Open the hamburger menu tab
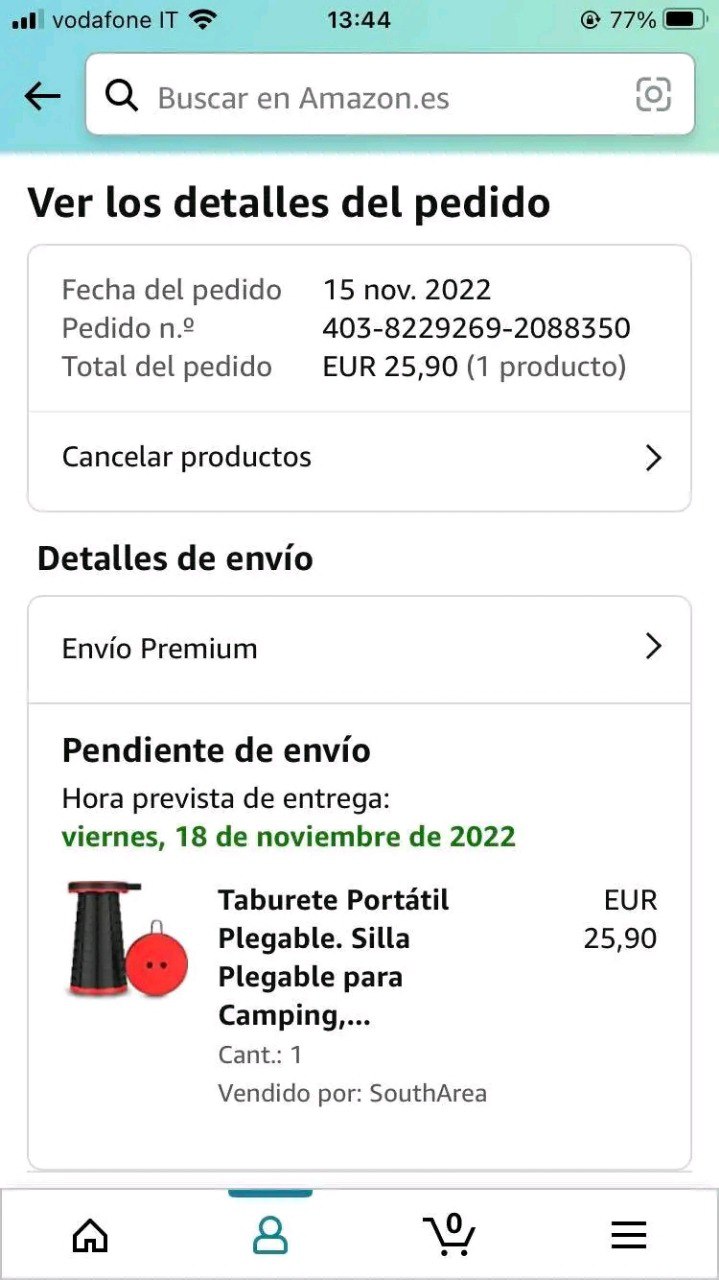 coord(629,1236)
